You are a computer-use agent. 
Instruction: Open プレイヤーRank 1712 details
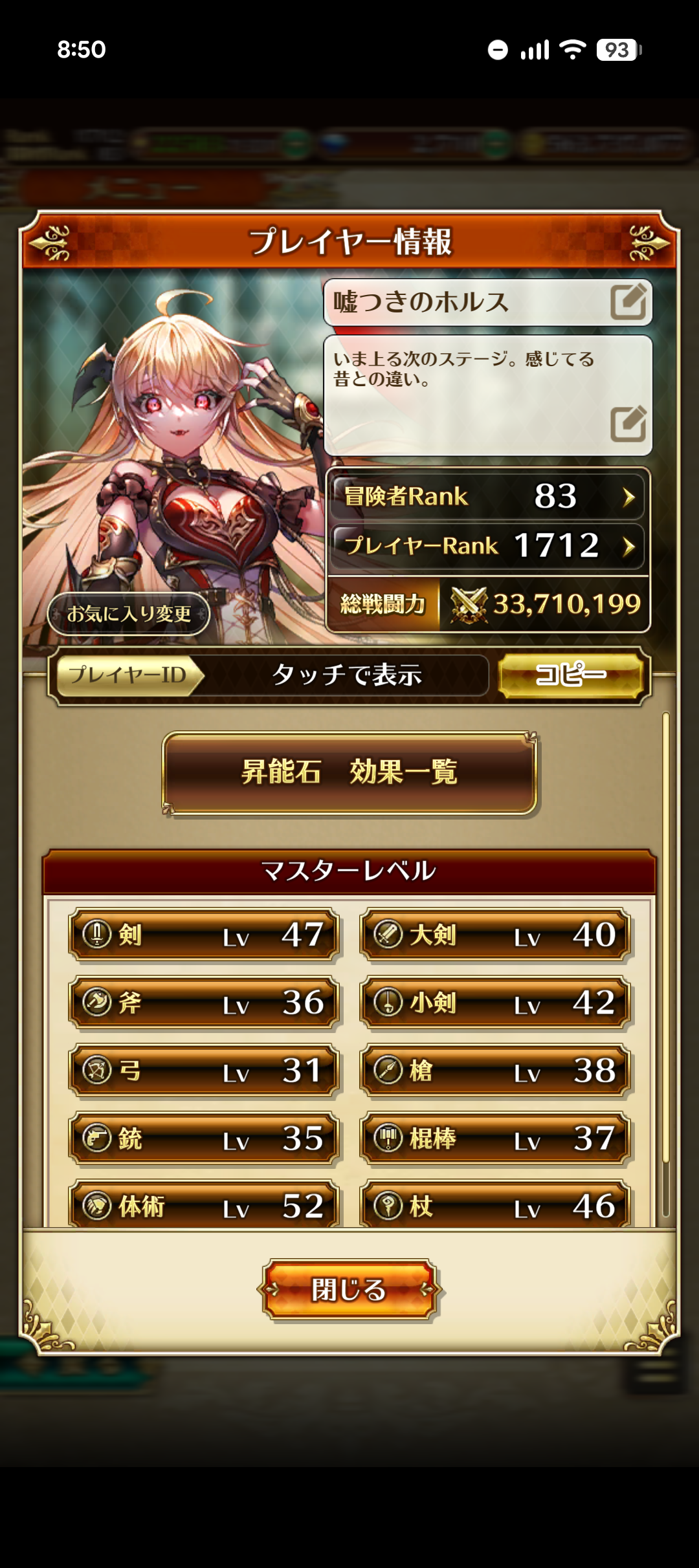tap(487, 546)
